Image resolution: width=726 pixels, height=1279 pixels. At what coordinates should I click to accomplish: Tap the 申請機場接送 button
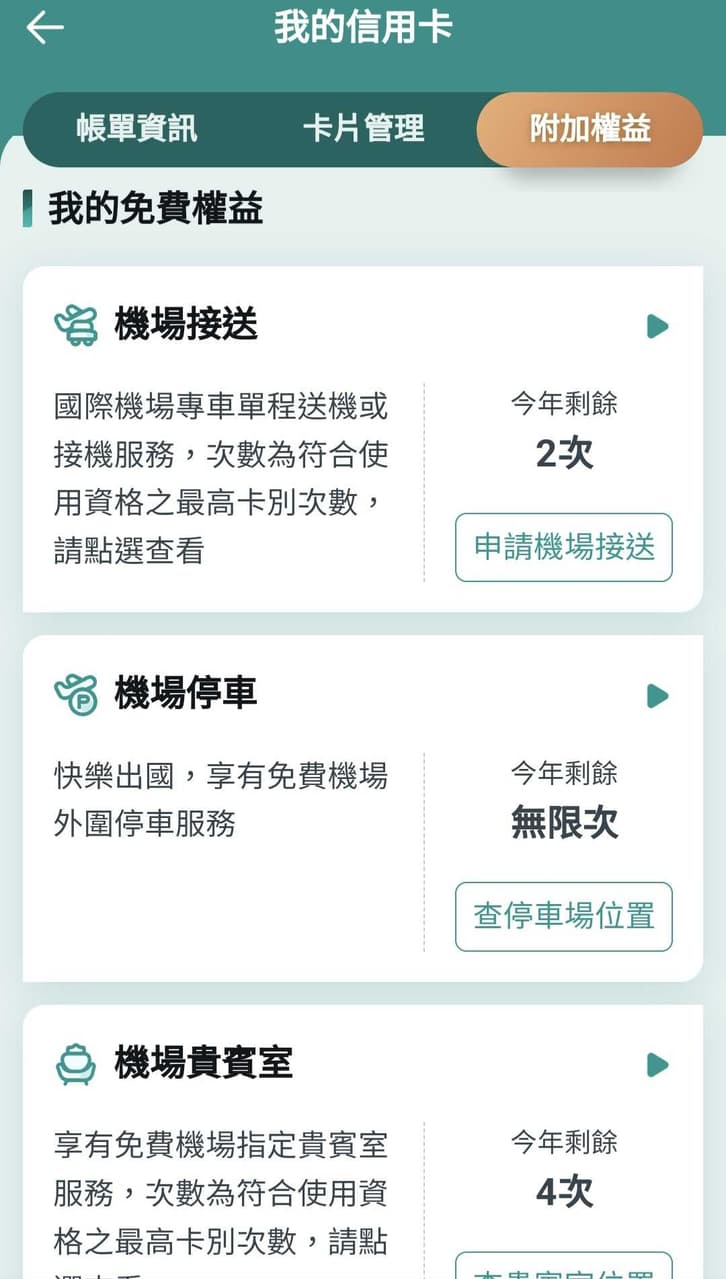564,547
